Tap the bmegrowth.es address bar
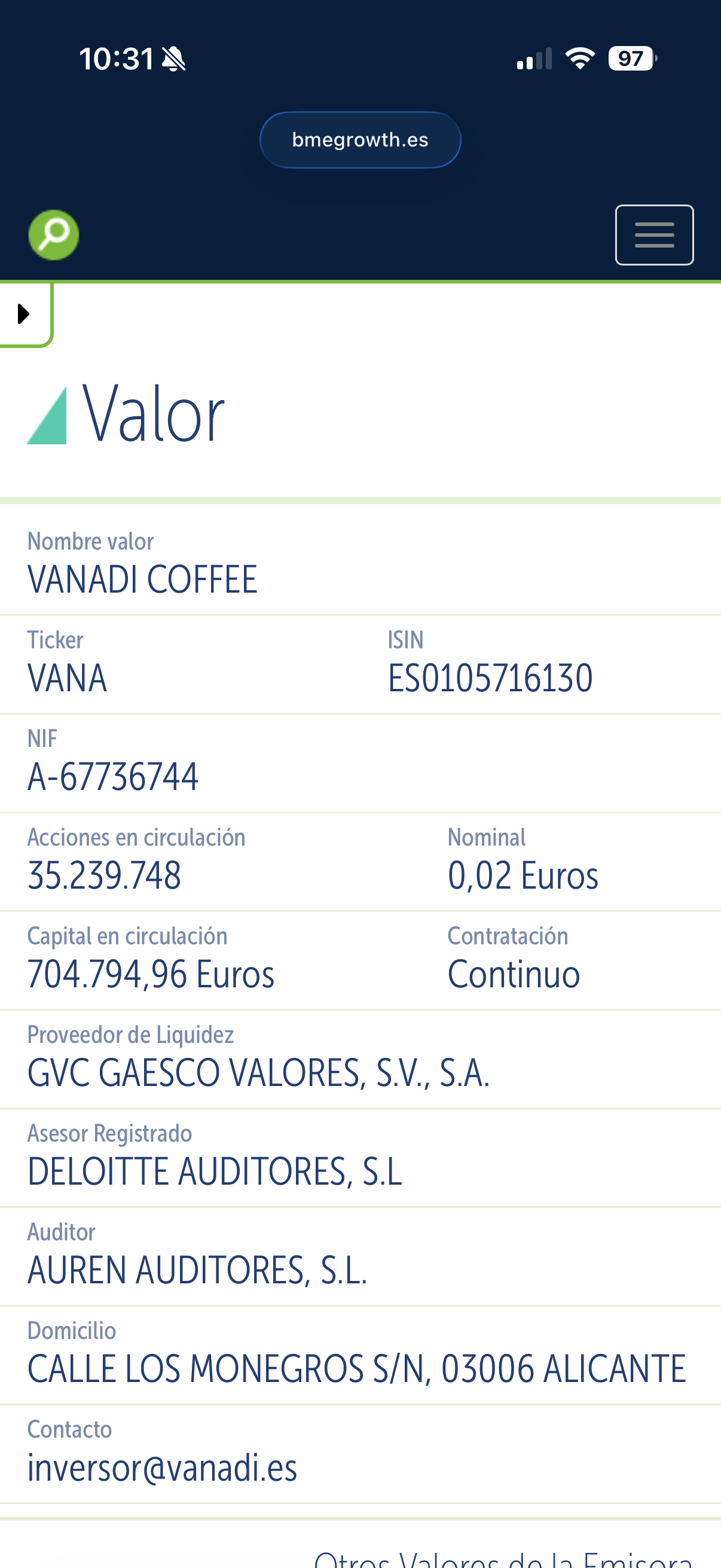This screenshot has height=1568, width=721. [360, 140]
